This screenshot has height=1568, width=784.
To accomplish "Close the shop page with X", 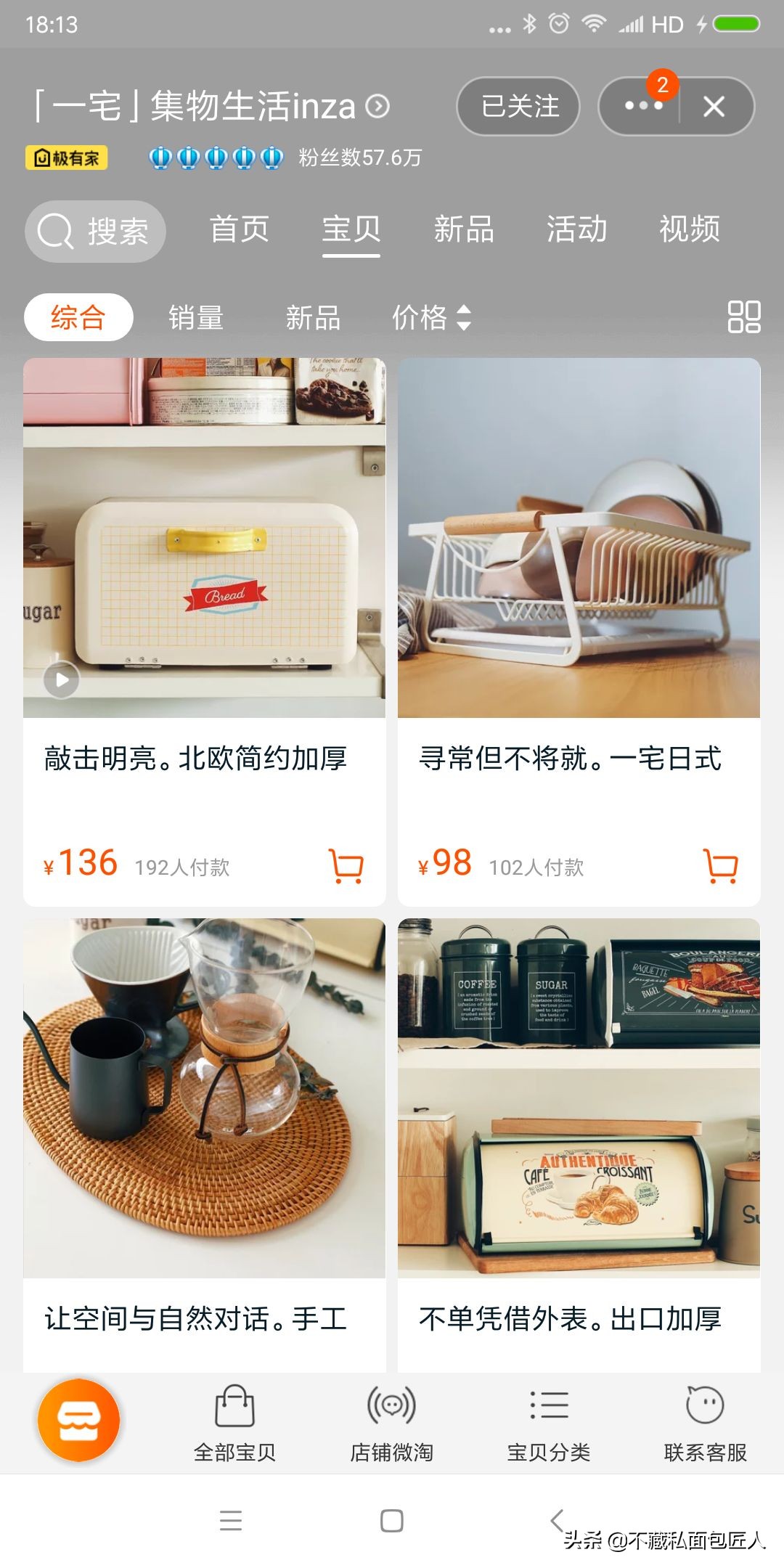I will tap(714, 107).
